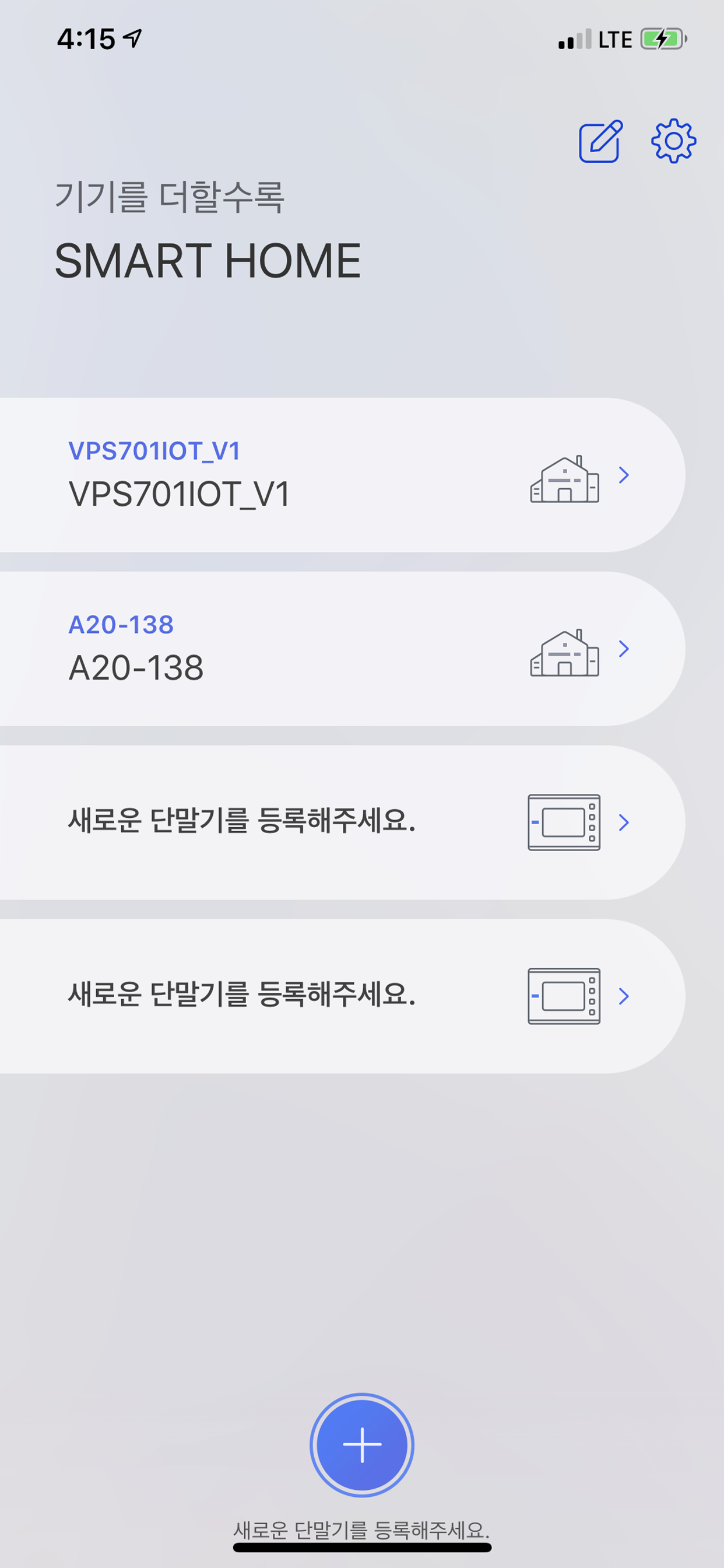Open chevron on third registration card
This screenshot has height=1568, width=724.
point(624,823)
